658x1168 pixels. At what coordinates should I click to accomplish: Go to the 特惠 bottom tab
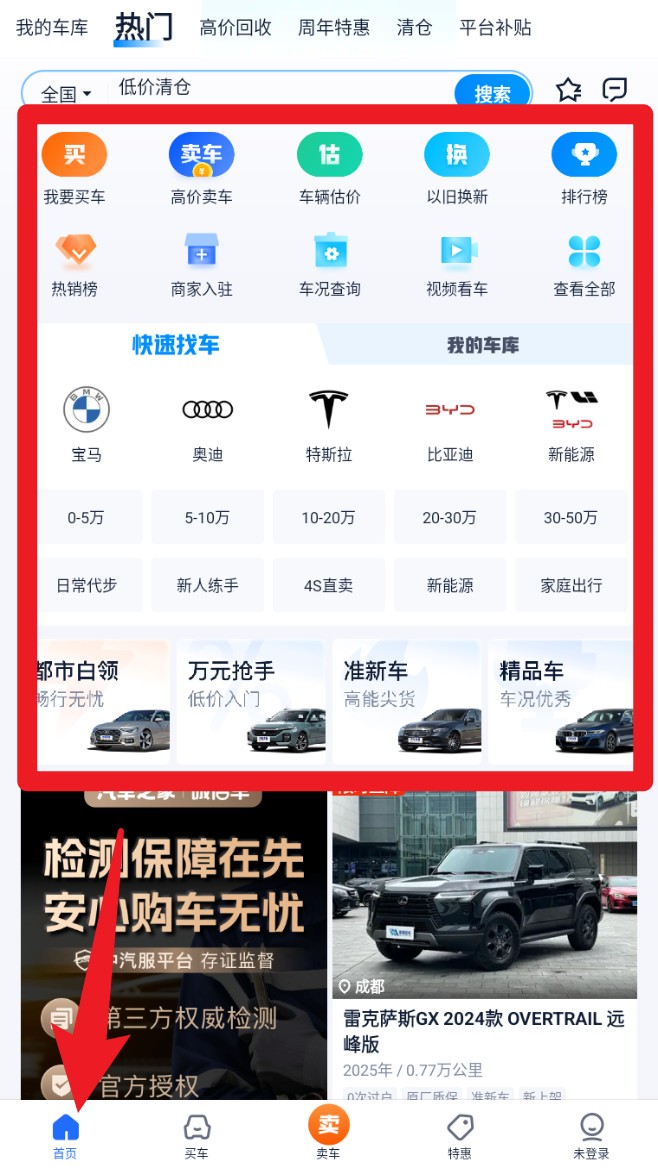coord(460,1137)
